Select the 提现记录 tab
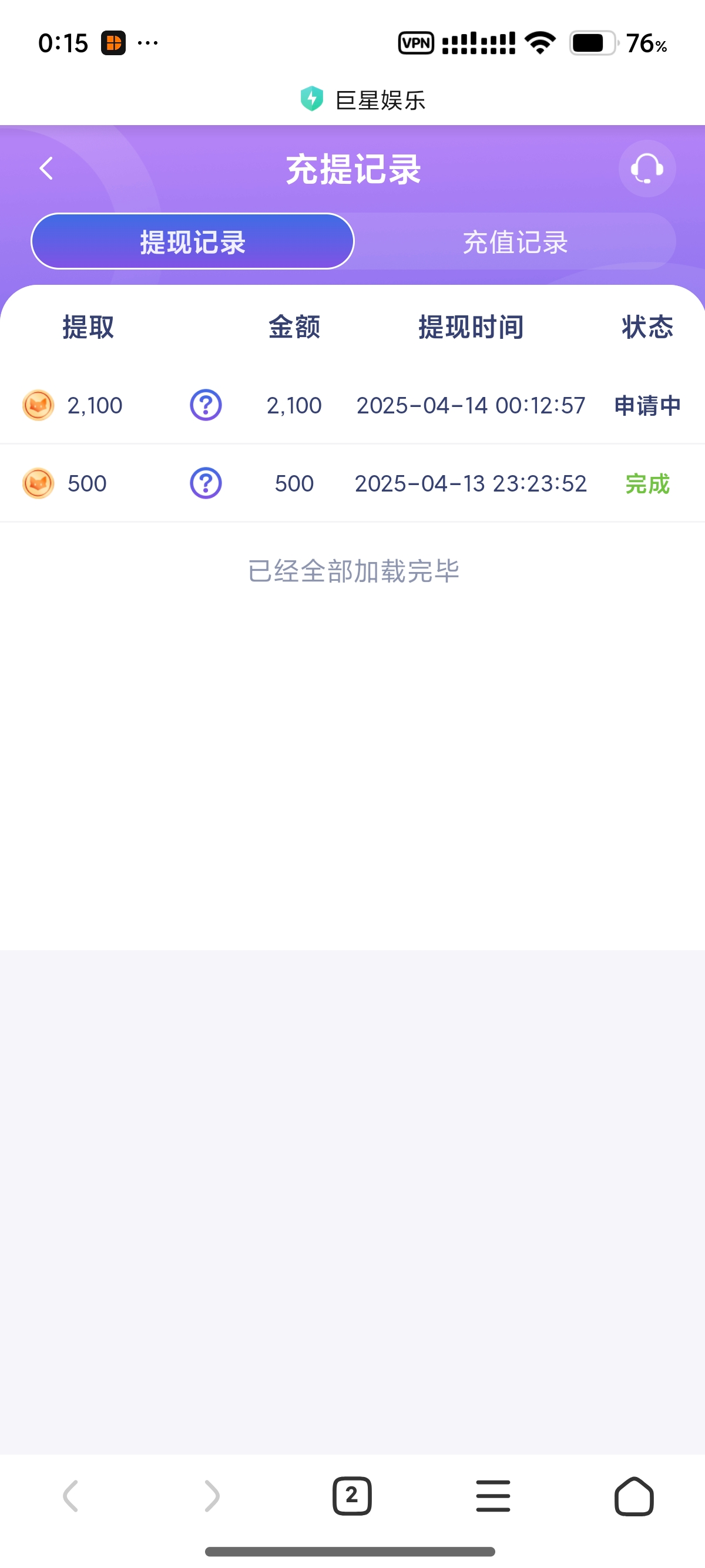This screenshot has width=705, height=1568. pos(192,241)
